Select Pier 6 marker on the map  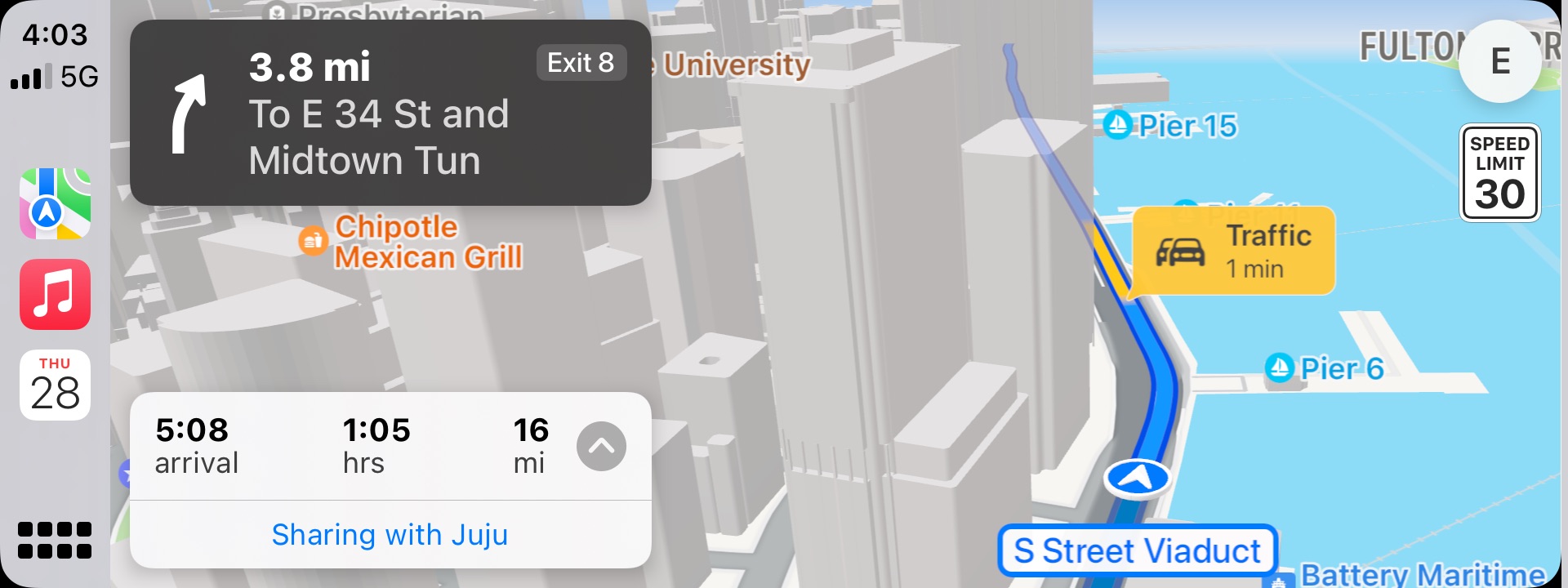click(1279, 368)
